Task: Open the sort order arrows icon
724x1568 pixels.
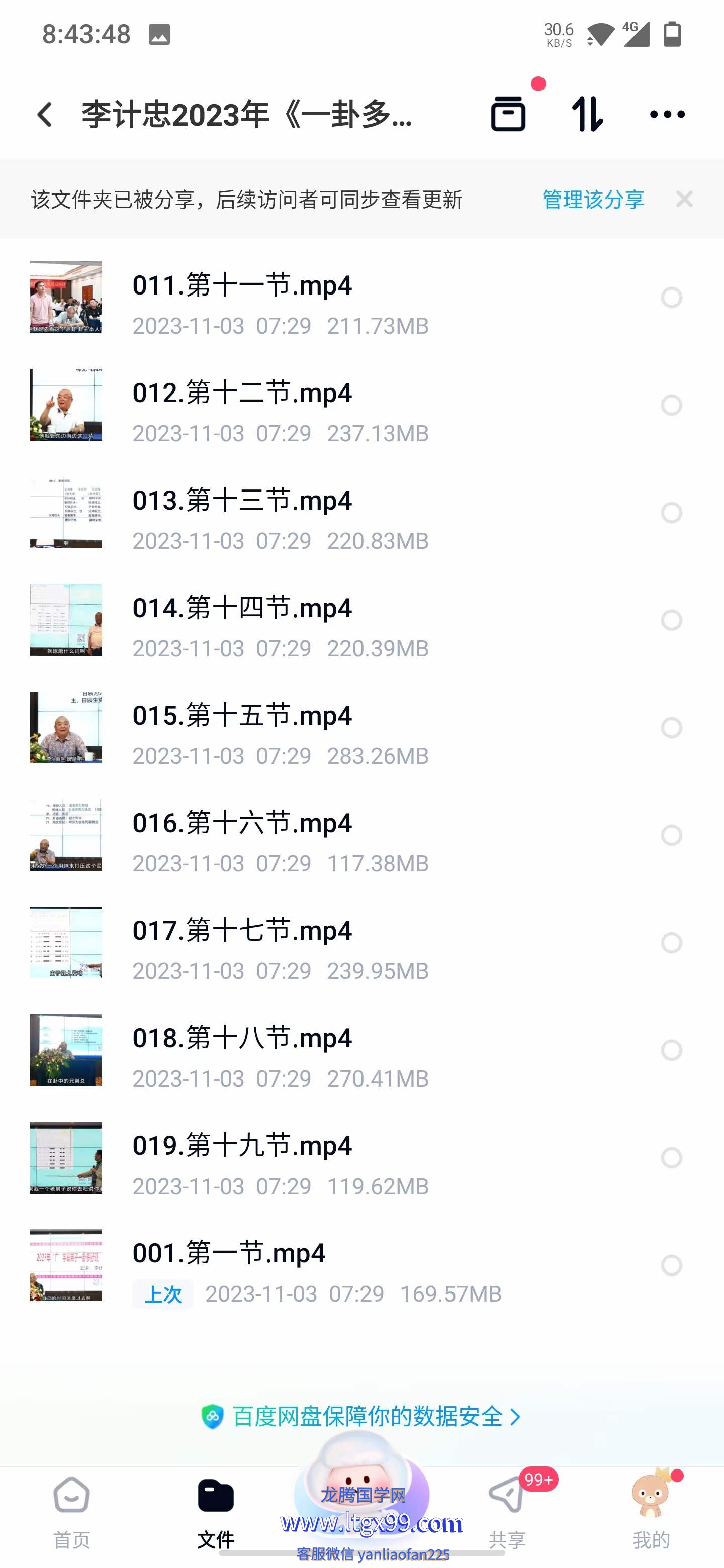Action: pos(588,114)
